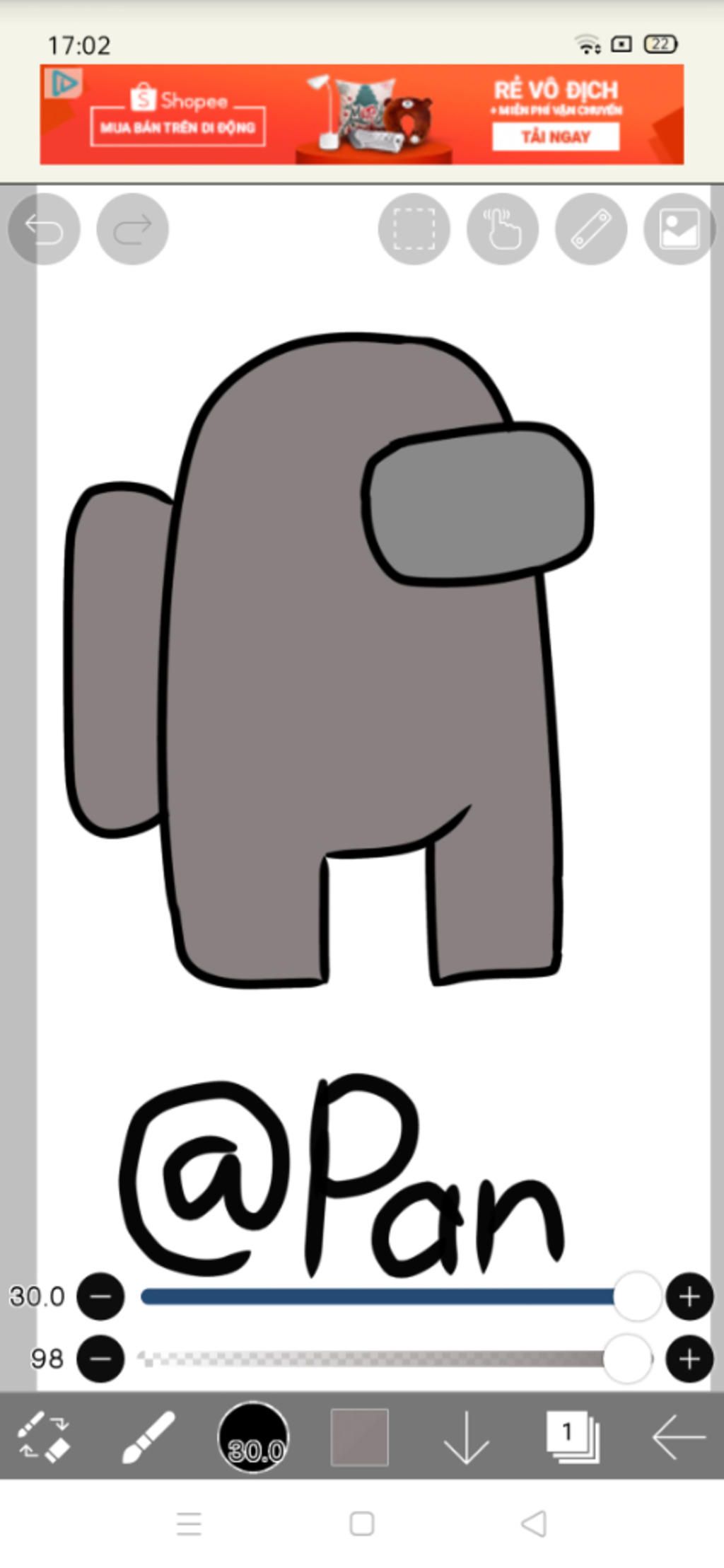Tap Tải Ngay on Shopee ad
Screen dimensions: 724x1568
[x=556, y=137]
